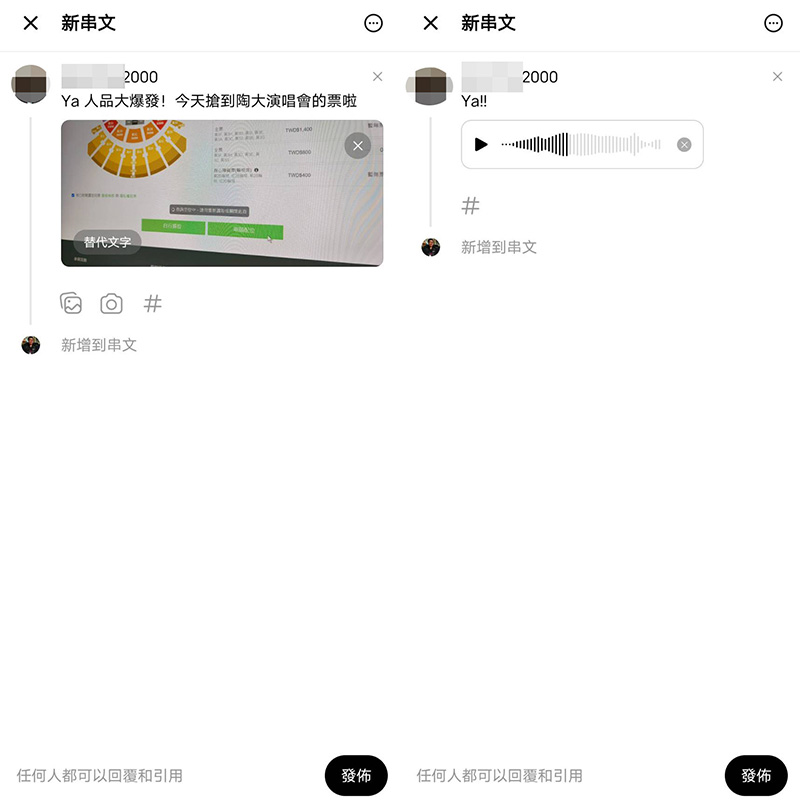This screenshot has height=812, width=800.
Task: Delete the voice clip attachment
Action: [684, 145]
